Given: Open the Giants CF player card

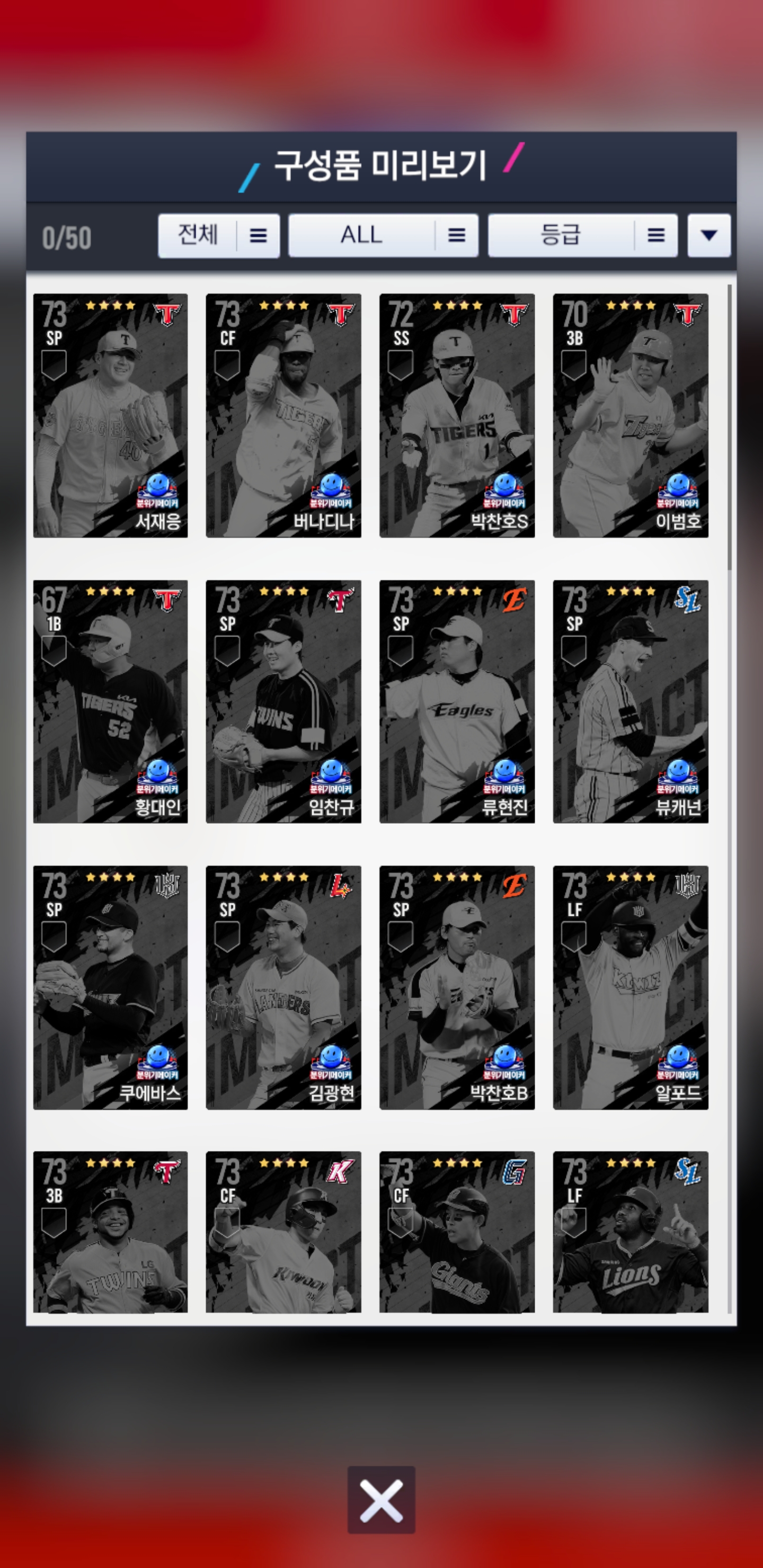Looking at the screenshot, I should click(x=457, y=1232).
